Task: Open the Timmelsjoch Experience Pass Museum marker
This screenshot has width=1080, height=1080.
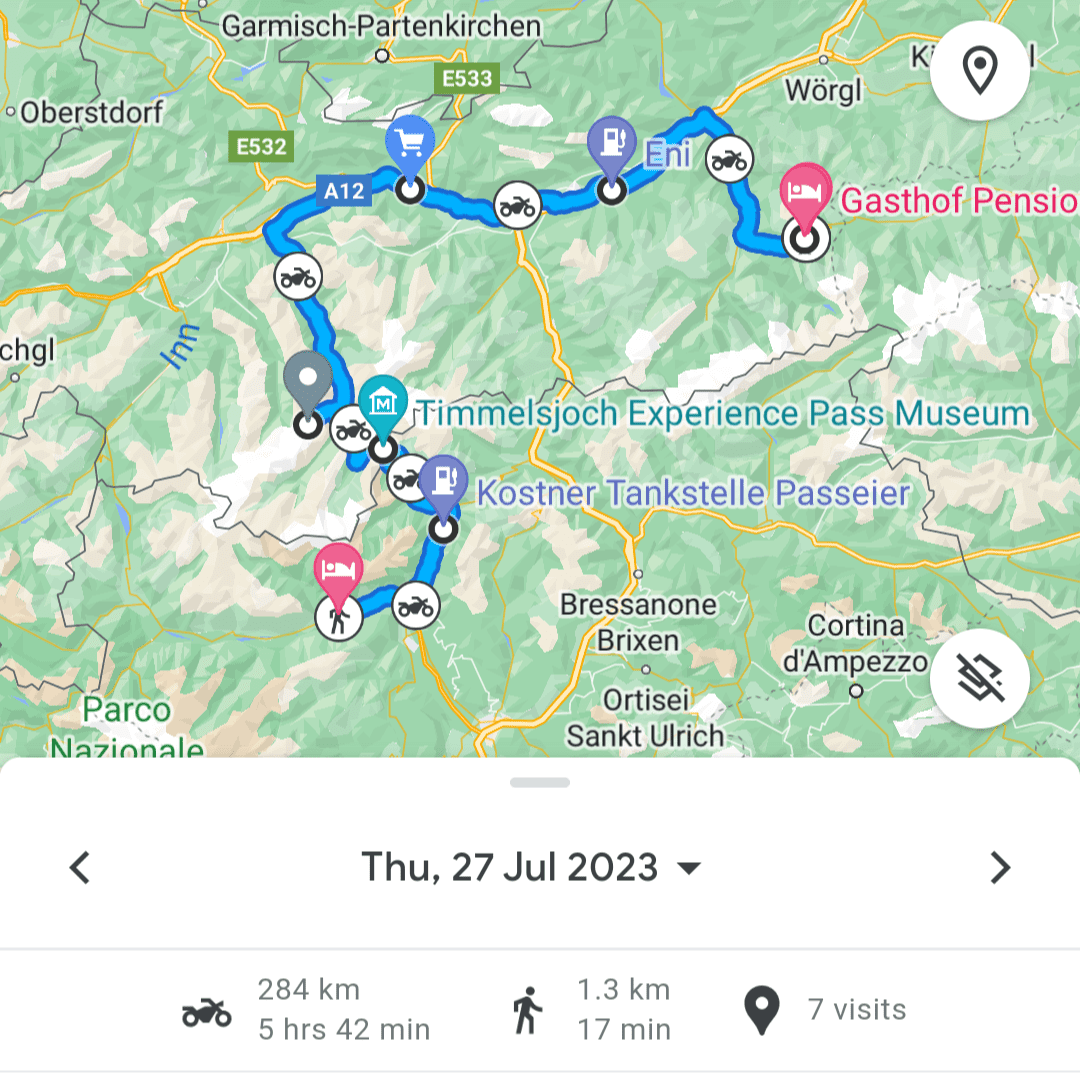Action: (x=383, y=405)
